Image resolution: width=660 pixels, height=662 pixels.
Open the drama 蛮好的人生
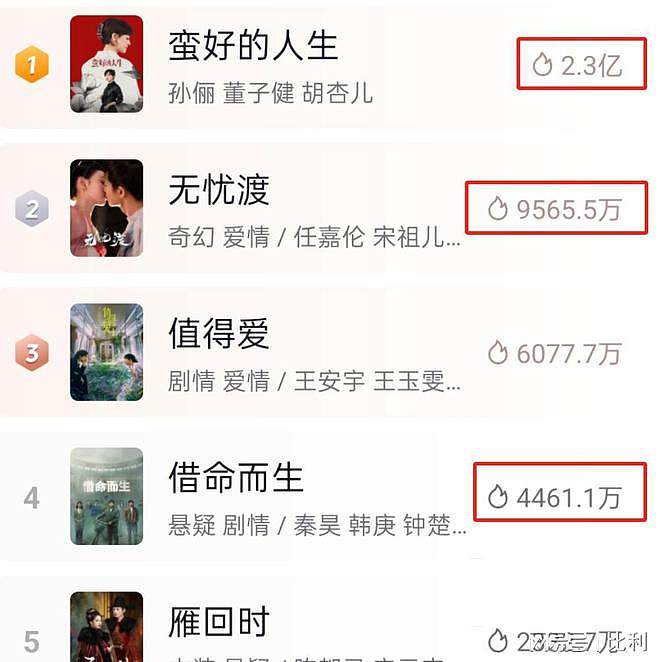[x=253, y=46]
